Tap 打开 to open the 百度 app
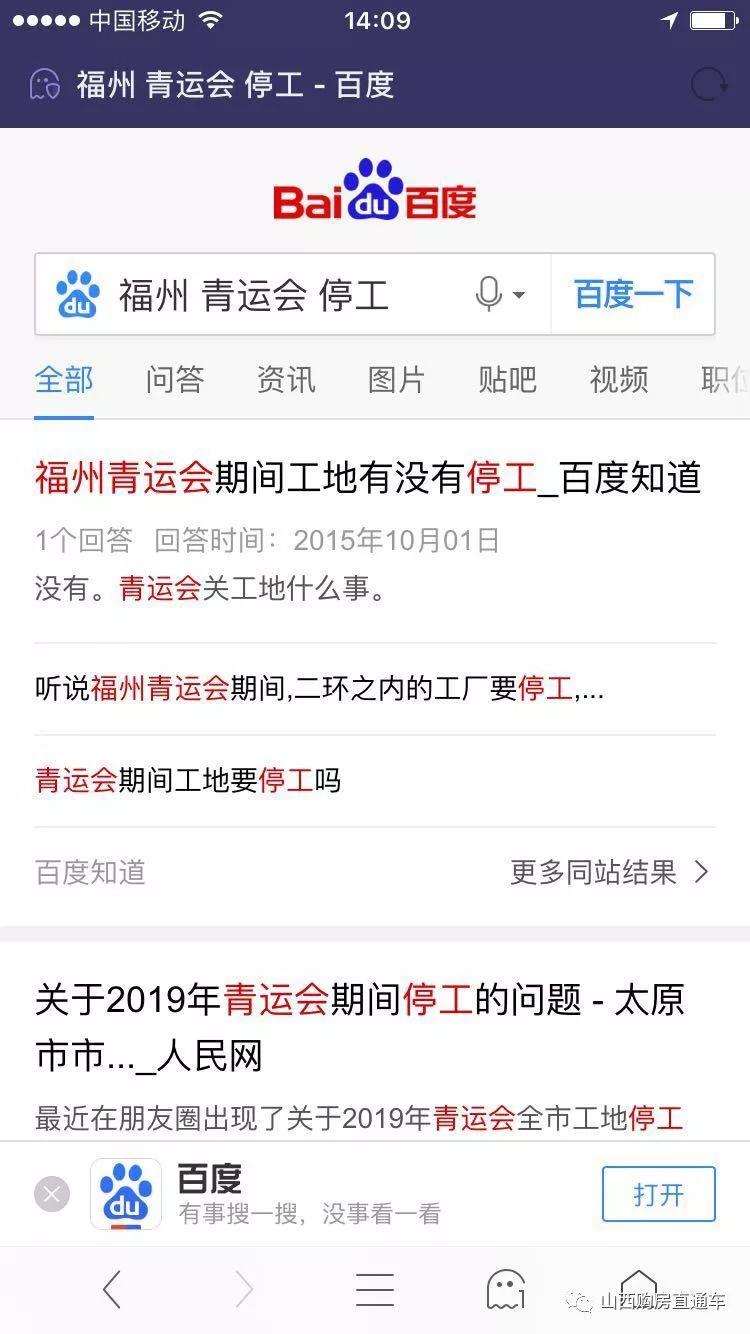Screen dimensions: 750x1334 658,1194
